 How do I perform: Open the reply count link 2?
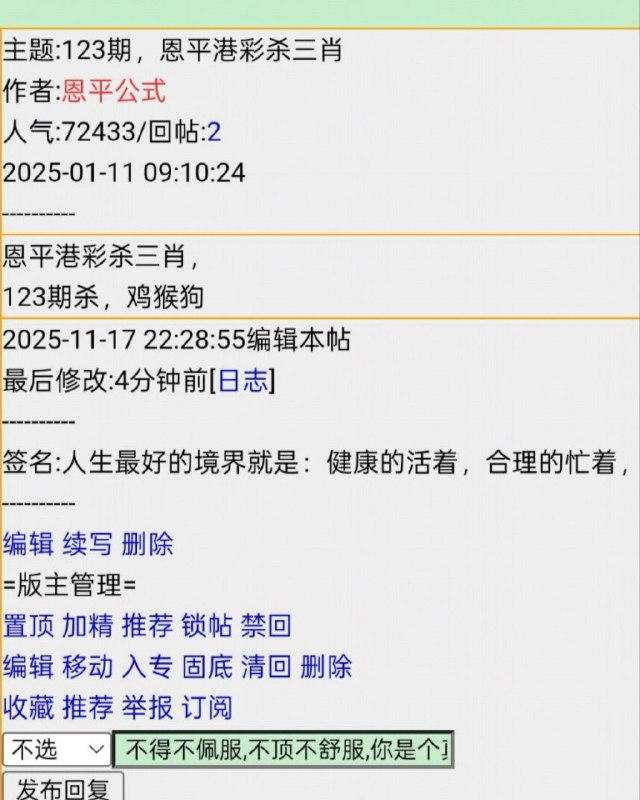pos(214,131)
